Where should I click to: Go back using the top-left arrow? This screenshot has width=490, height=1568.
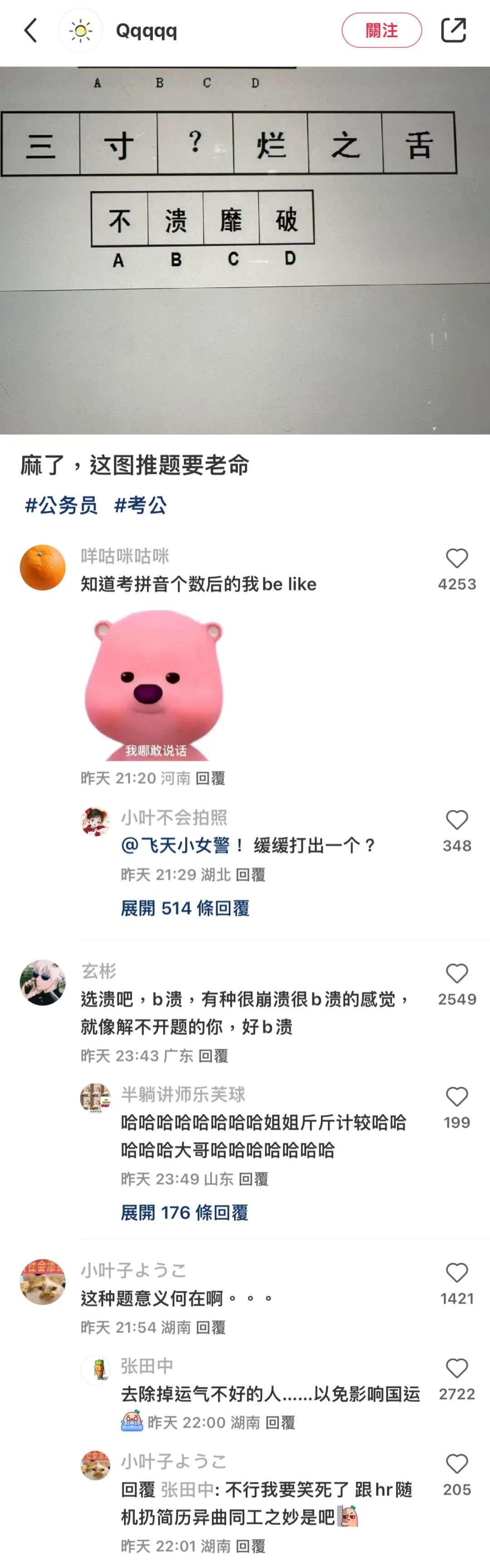(x=30, y=30)
